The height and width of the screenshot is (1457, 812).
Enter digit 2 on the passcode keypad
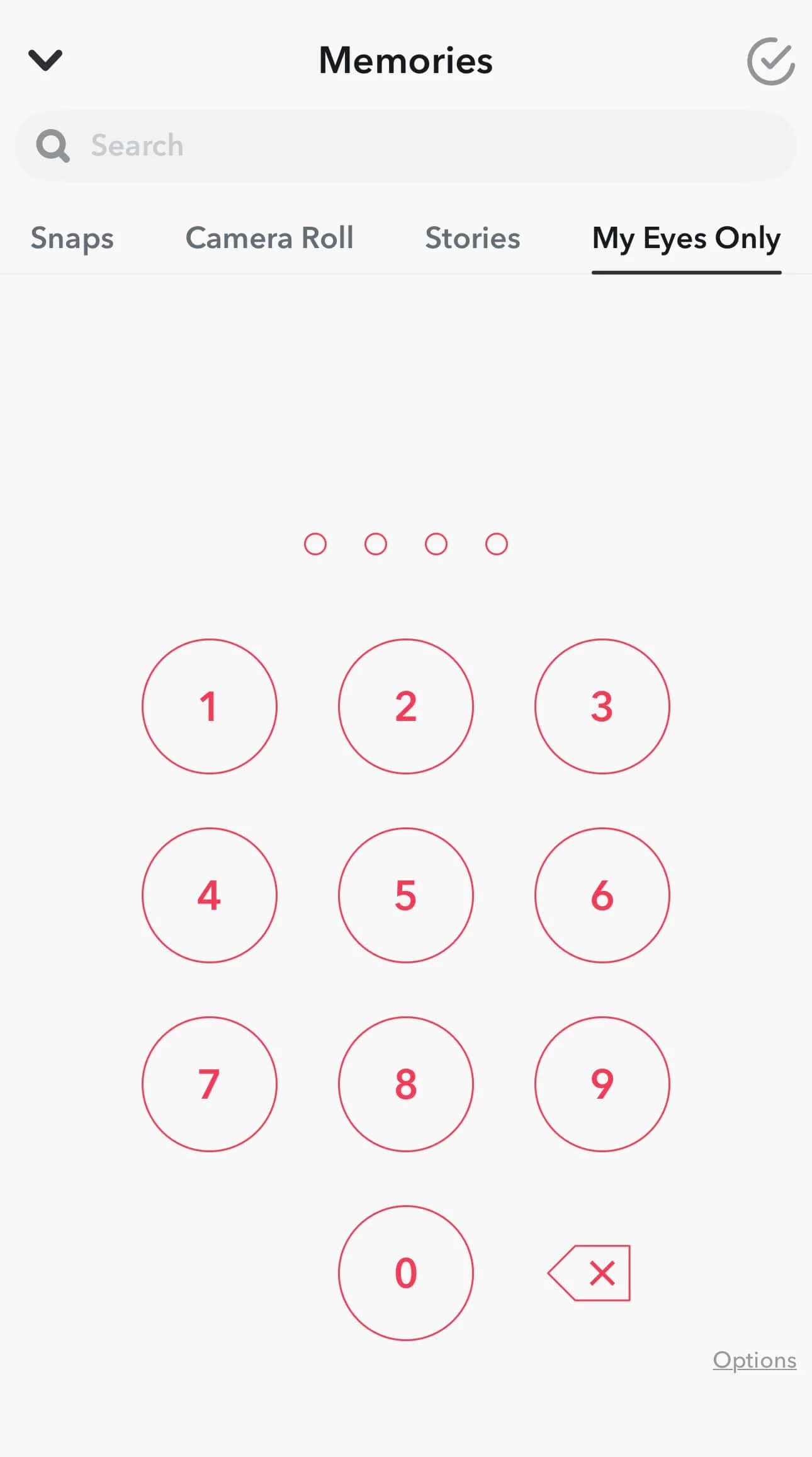[406, 706]
